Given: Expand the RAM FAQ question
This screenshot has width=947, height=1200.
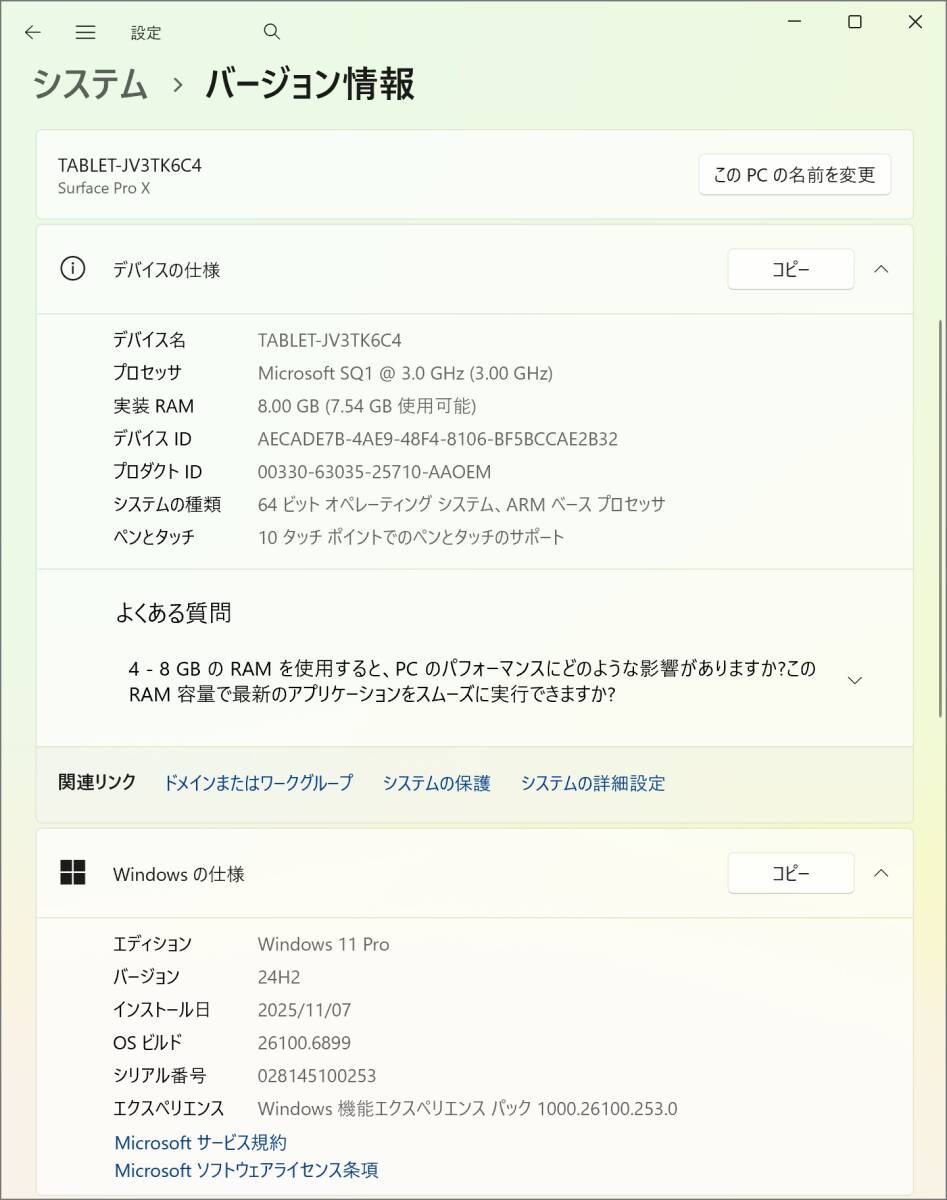Looking at the screenshot, I should click(x=855, y=680).
